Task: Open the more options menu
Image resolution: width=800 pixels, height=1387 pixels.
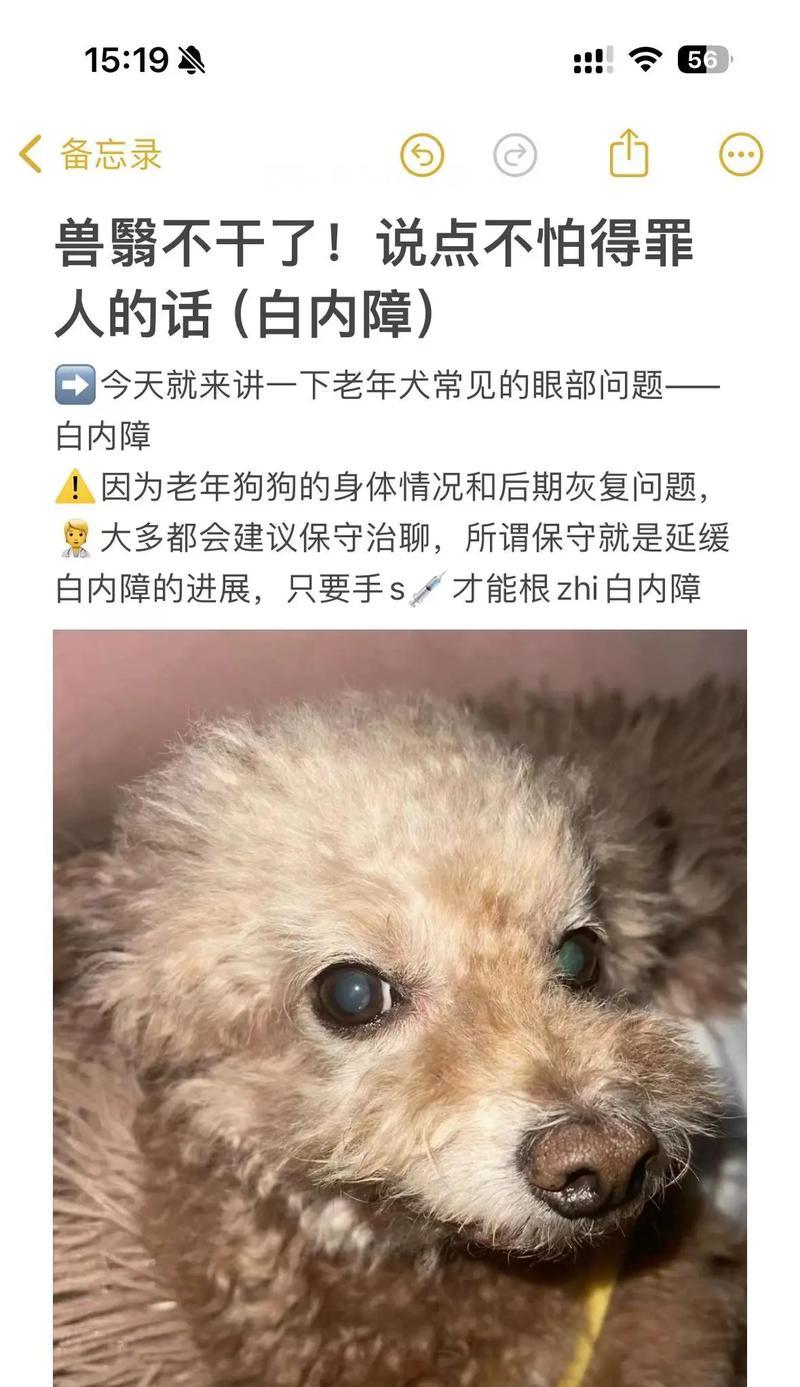Action: pyautogui.click(x=741, y=155)
